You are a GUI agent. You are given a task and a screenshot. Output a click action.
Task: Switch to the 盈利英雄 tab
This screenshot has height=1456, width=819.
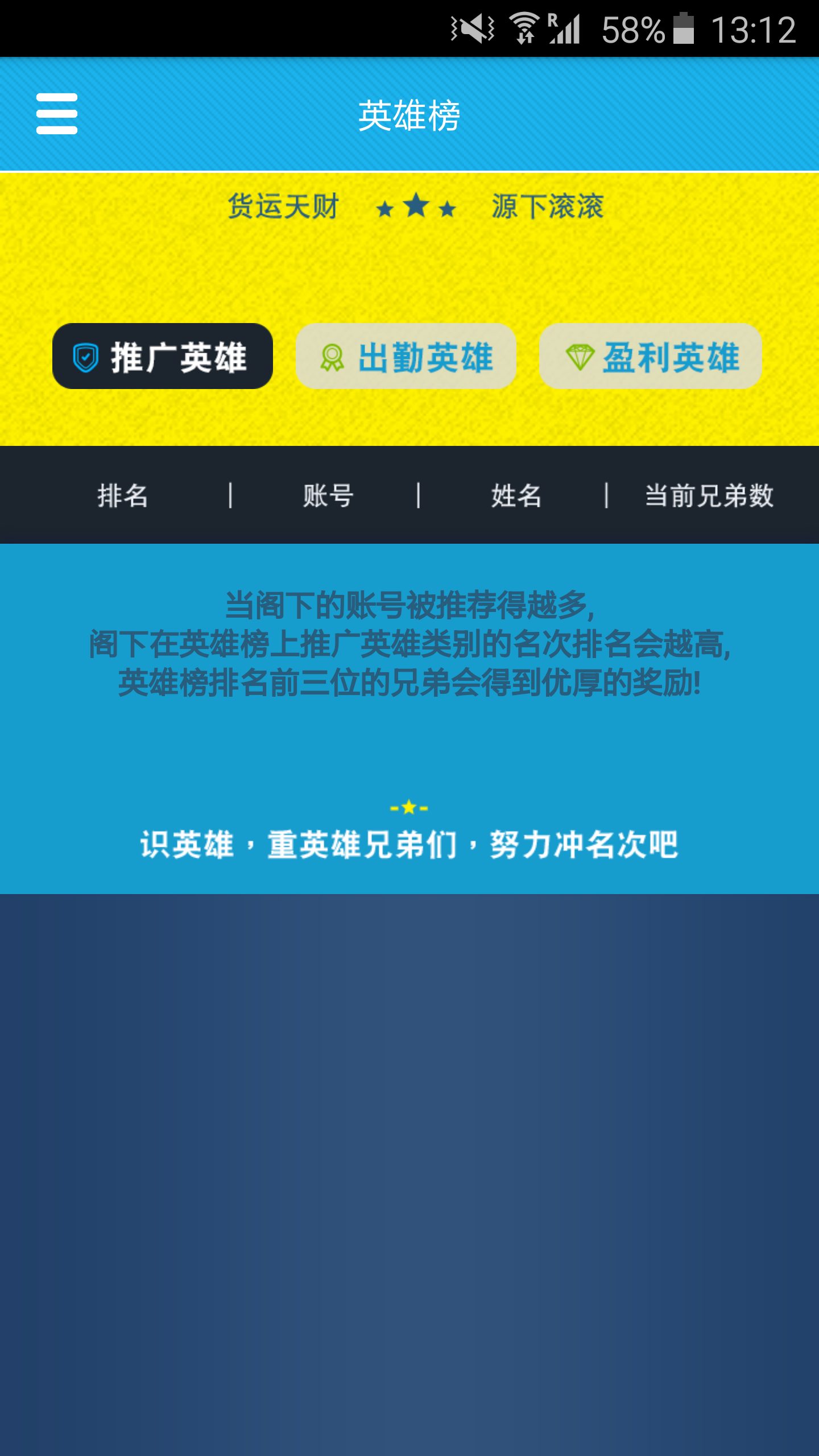tap(650, 357)
